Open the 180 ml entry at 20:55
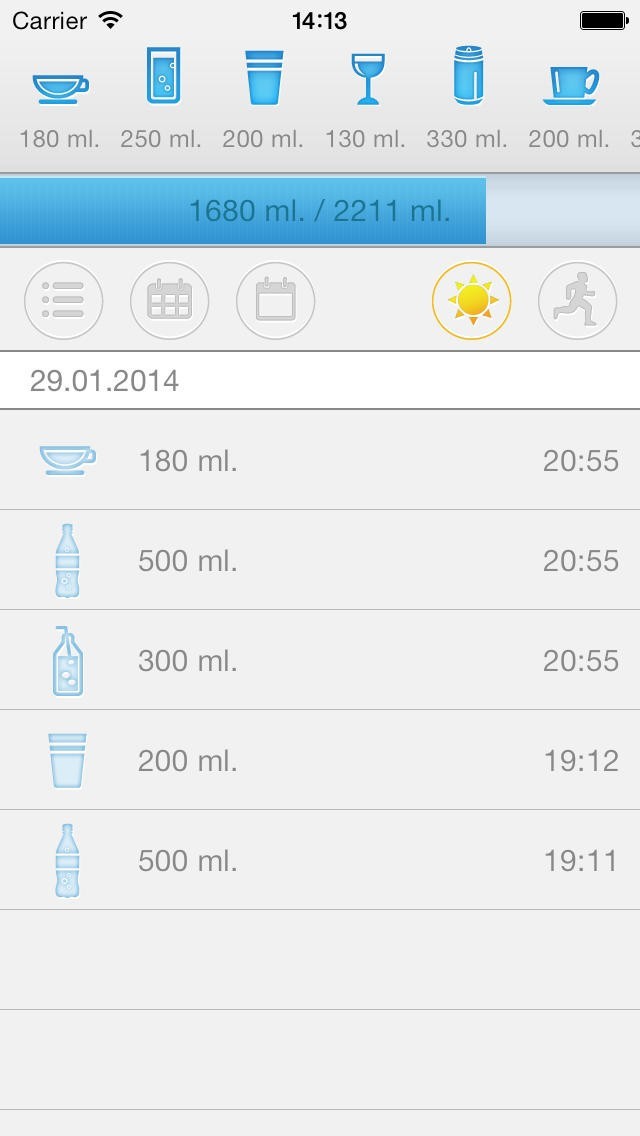This screenshot has height=1136, width=640. pyautogui.click(x=320, y=460)
